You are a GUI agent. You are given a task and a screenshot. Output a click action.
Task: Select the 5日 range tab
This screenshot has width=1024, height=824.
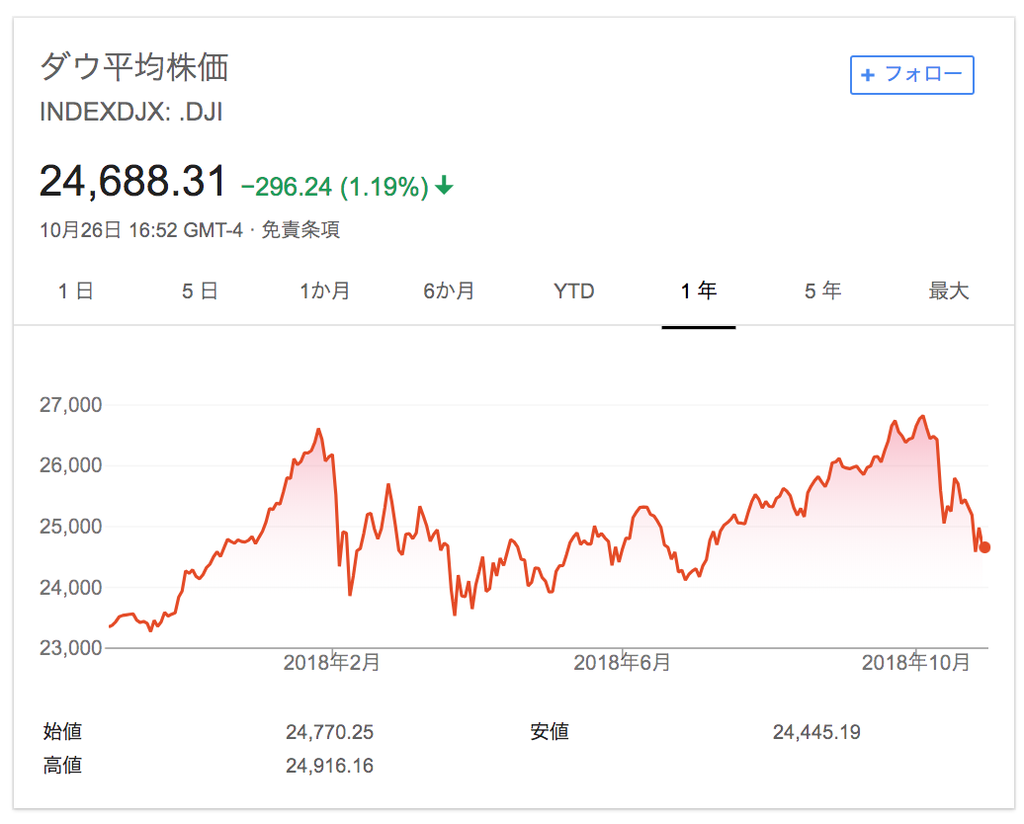pos(200,291)
